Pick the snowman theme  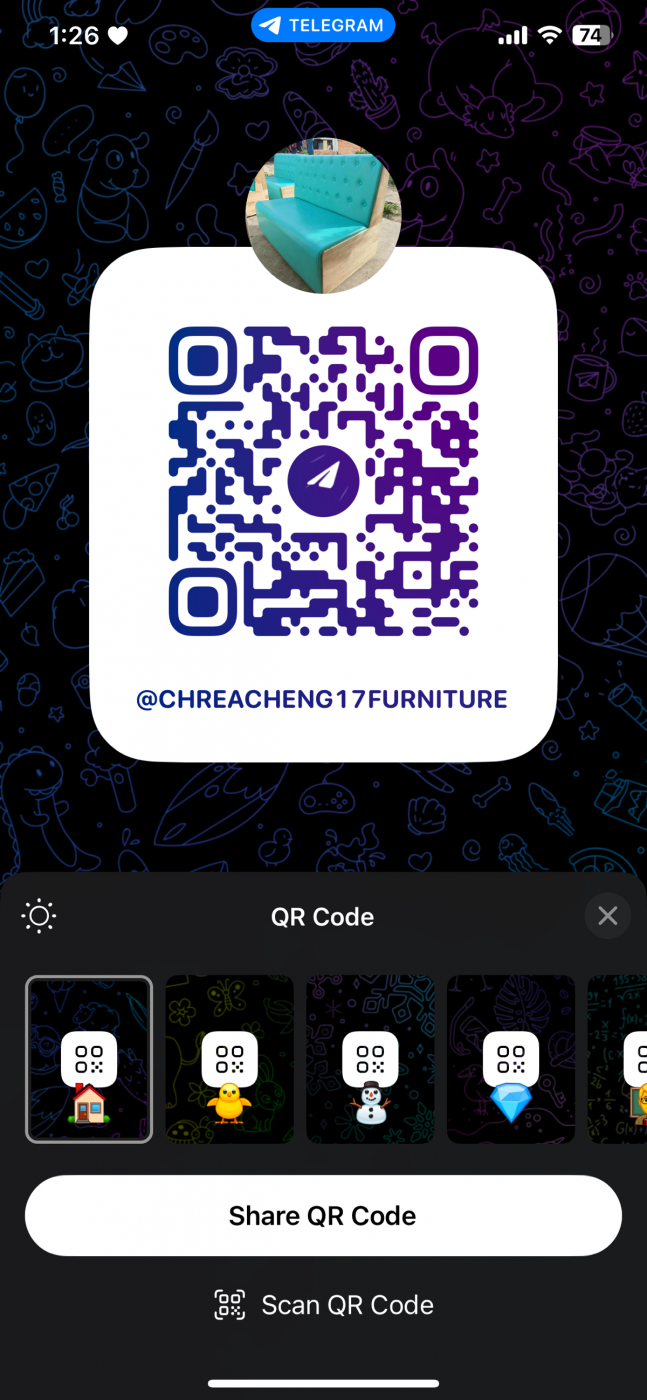370,1059
